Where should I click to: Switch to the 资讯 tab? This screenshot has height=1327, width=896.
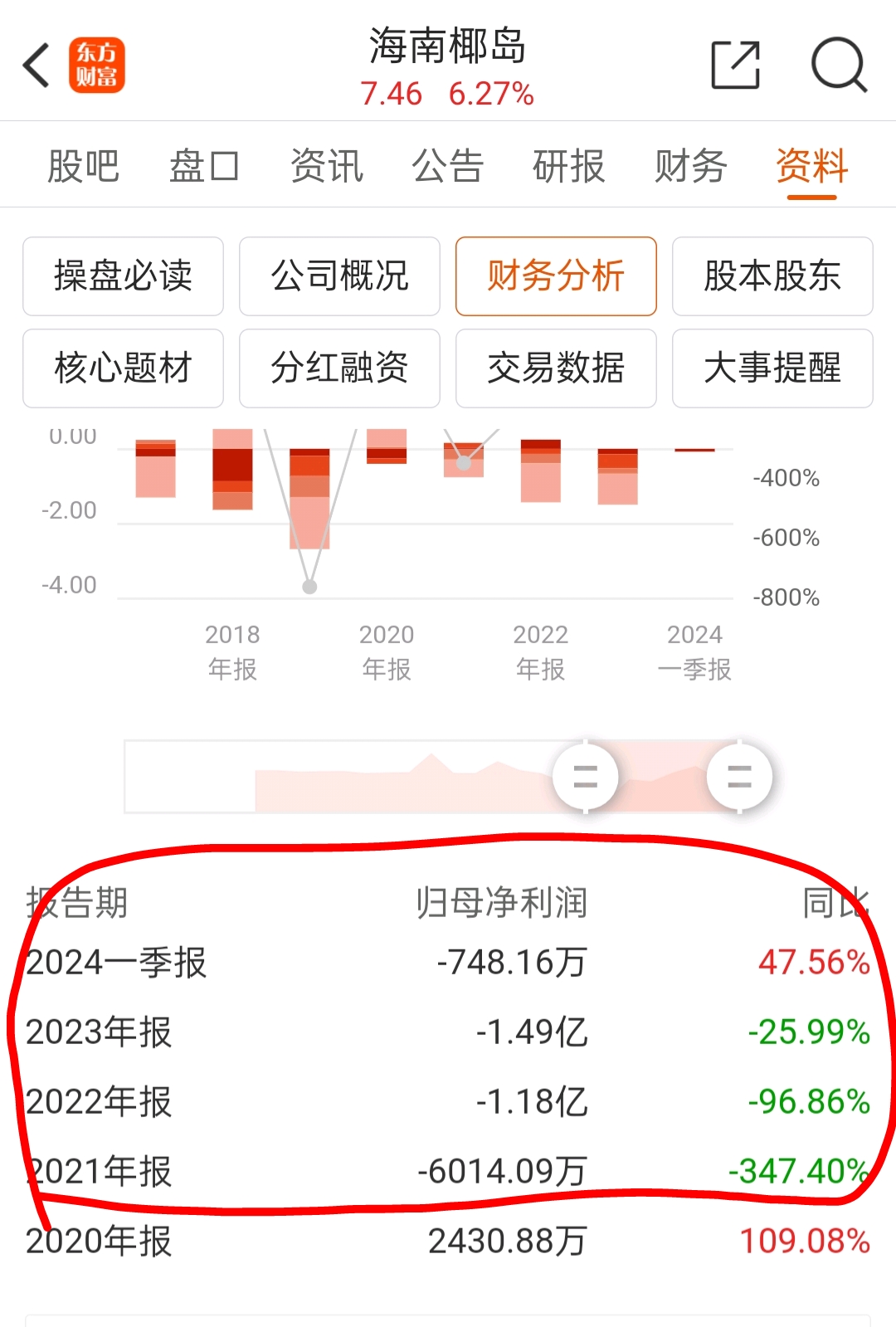click(x=326, y=166)
